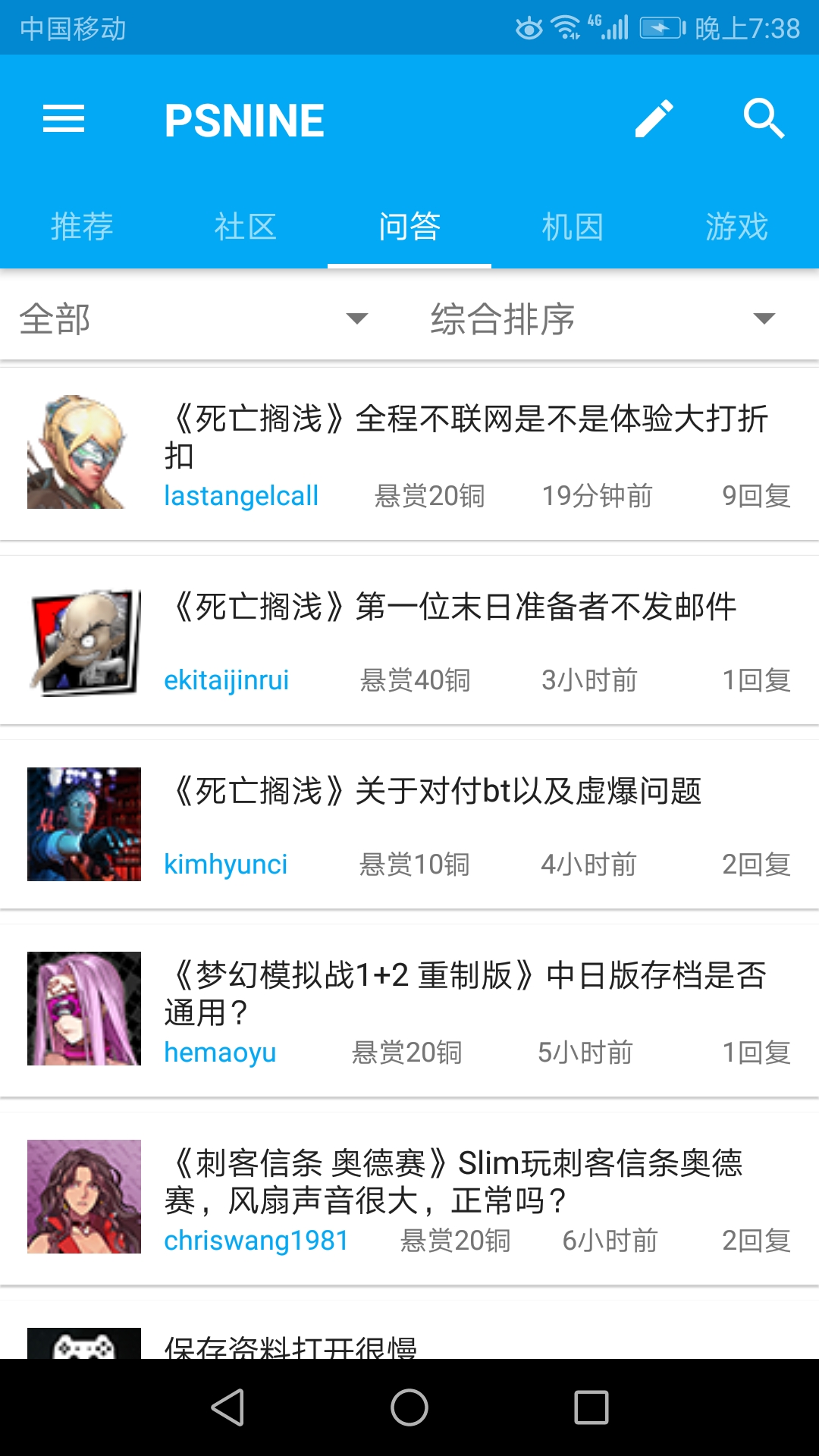819x1456 pixels.
Task: Return to the home screen
Action: coord(409,1407)
